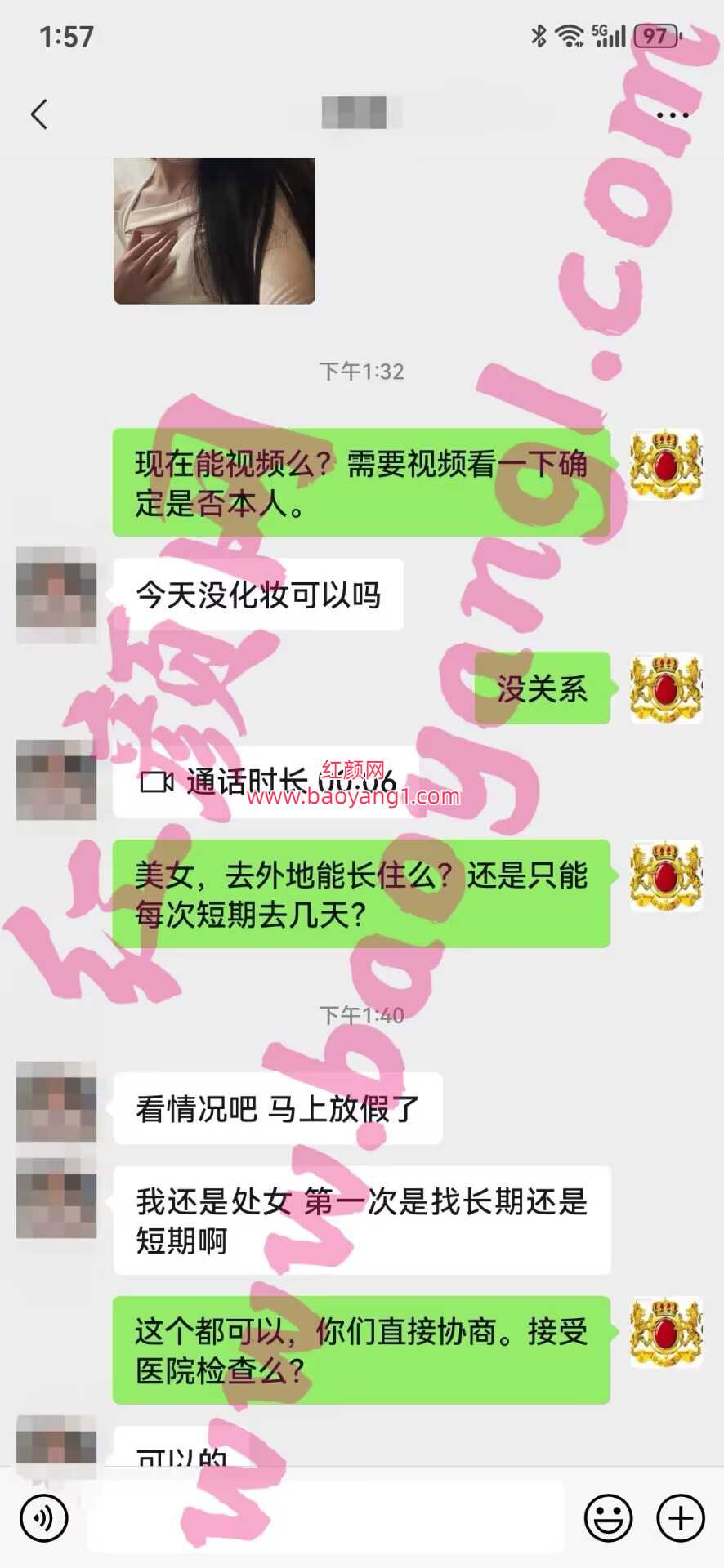Open the emoji sticker panel

tap(608, 1518)
